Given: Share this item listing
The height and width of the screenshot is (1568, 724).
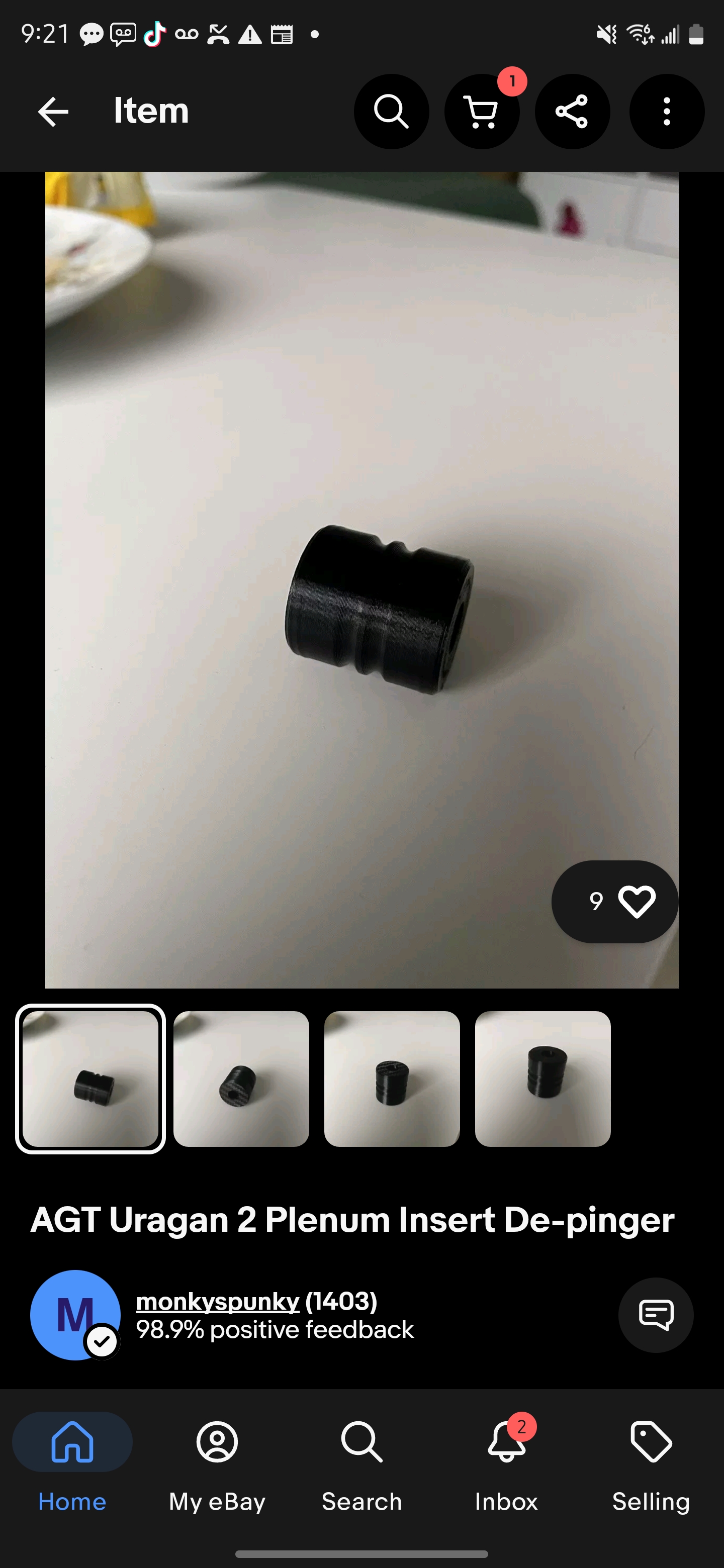Looking at the screenshot, I should 572,112.
